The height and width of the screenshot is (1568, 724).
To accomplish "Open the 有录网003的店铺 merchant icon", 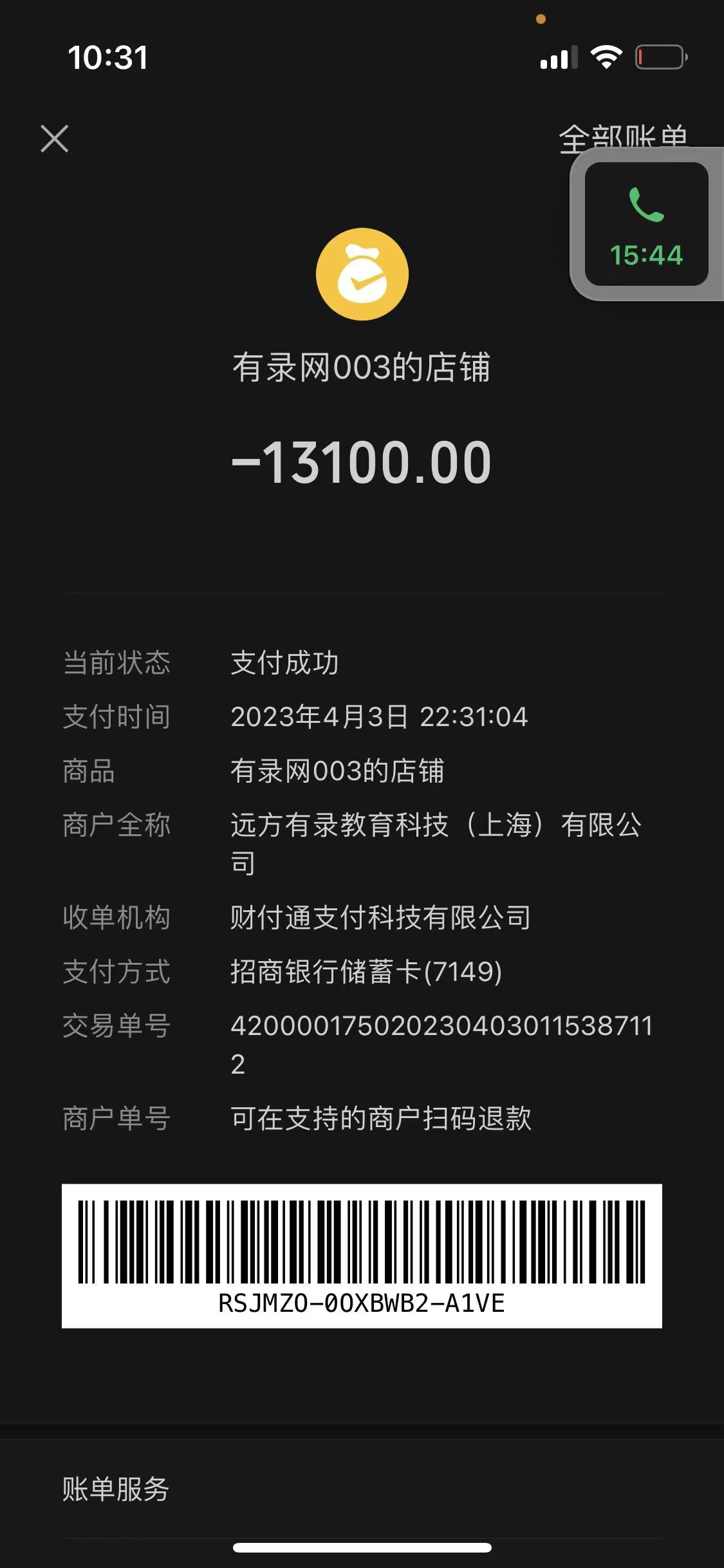I will coord(362,274).
